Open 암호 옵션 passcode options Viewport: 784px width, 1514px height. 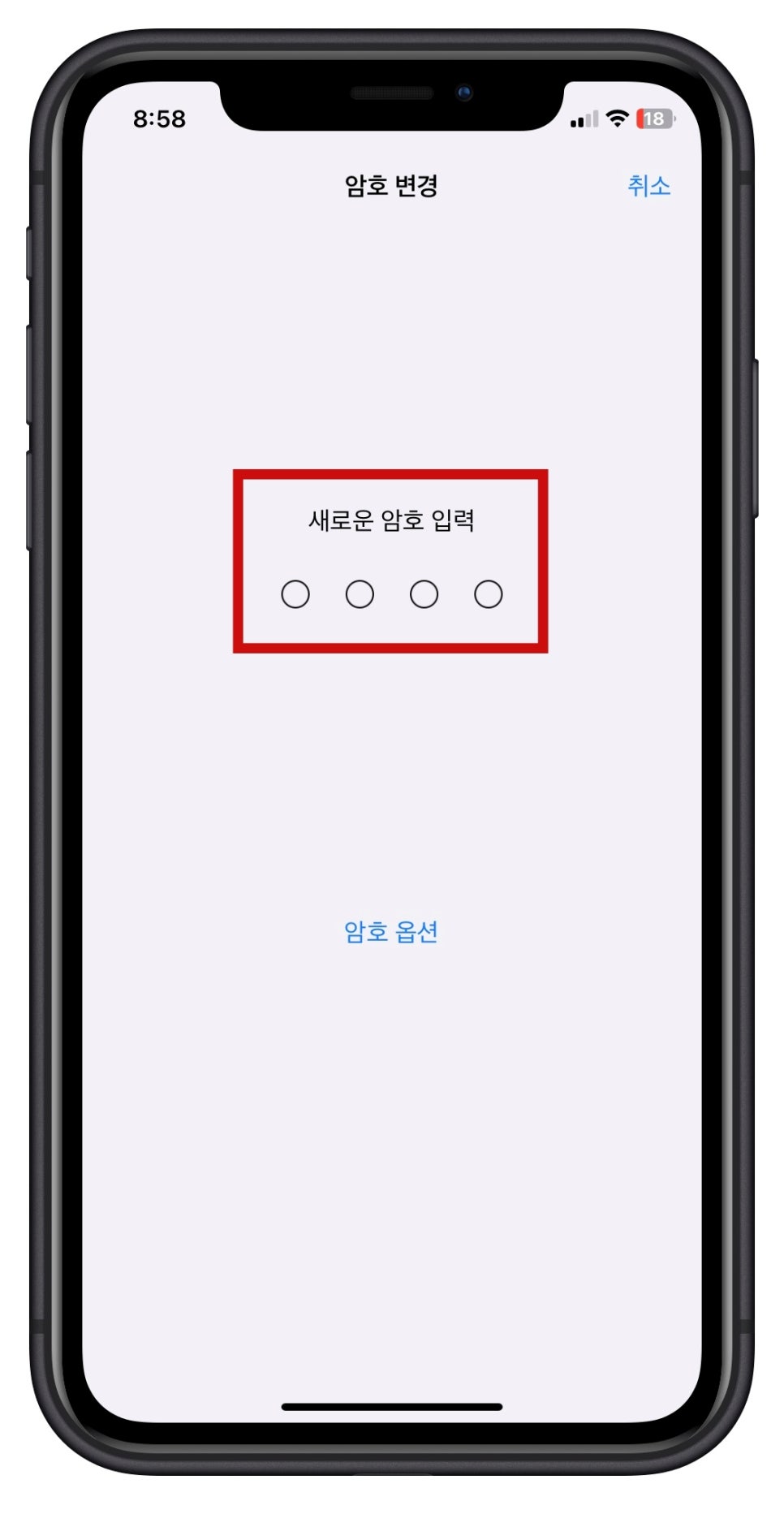(x=391, y=931)
